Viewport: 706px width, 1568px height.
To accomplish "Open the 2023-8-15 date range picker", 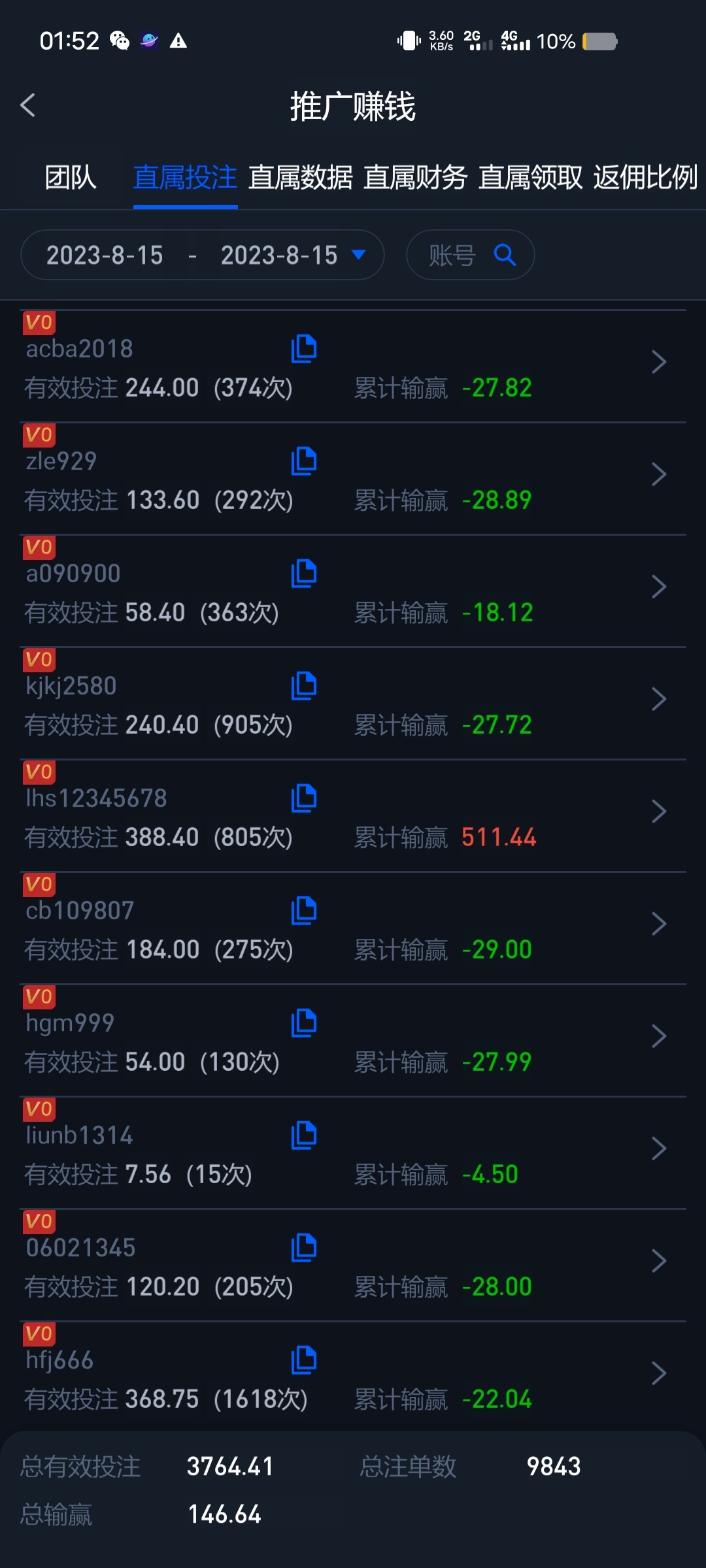I will click(x=203, y=255).
